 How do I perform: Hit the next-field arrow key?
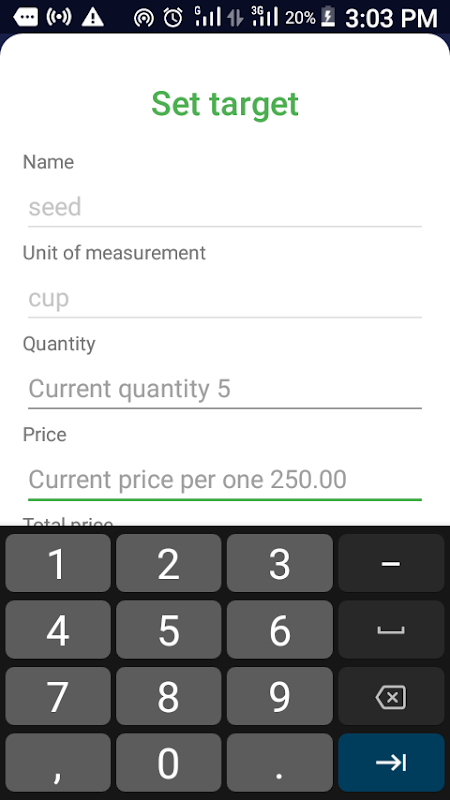(x=391, y=762)
